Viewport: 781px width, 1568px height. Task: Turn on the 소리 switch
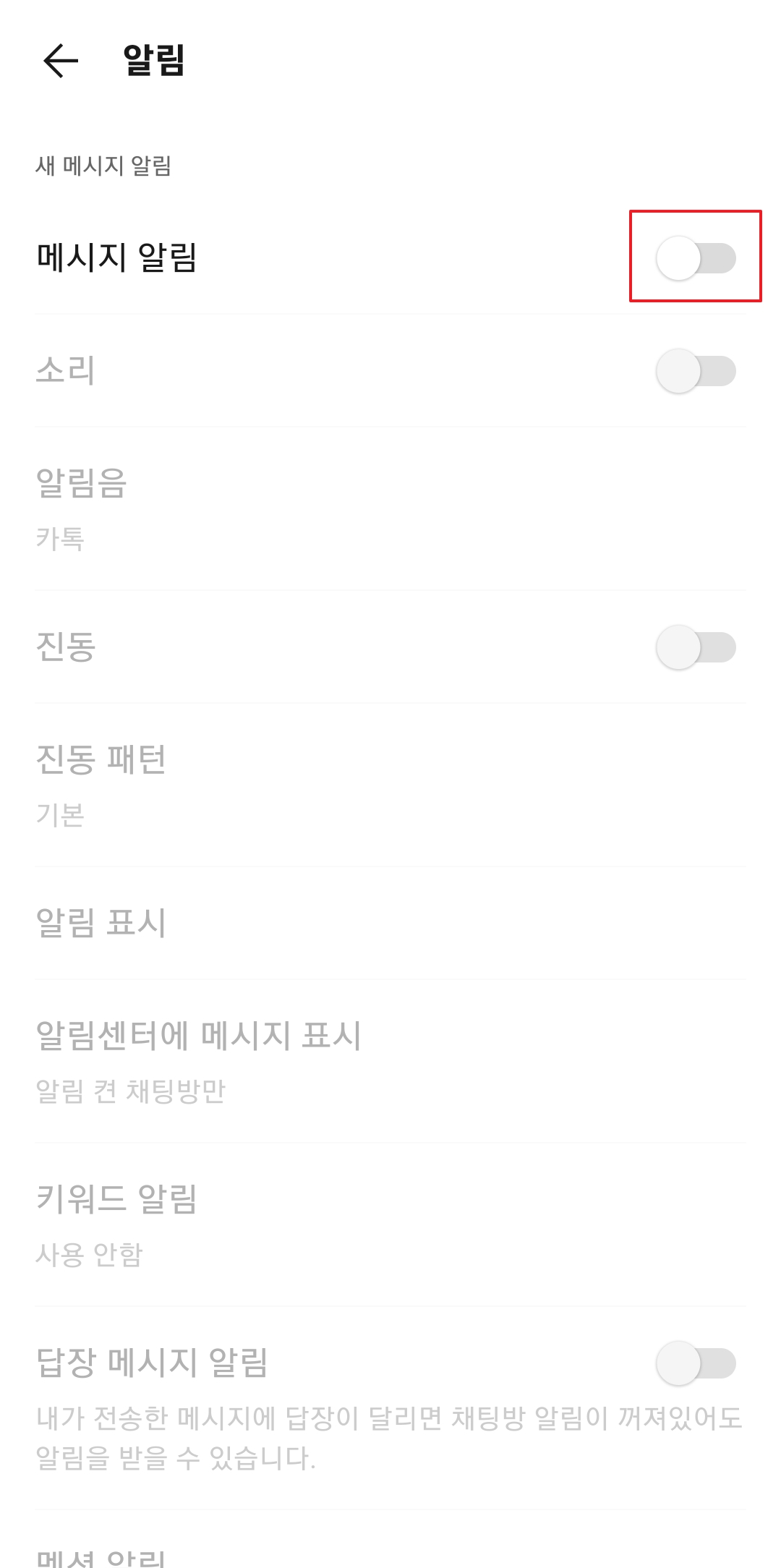pyautogui.click(x=696, y=370)
